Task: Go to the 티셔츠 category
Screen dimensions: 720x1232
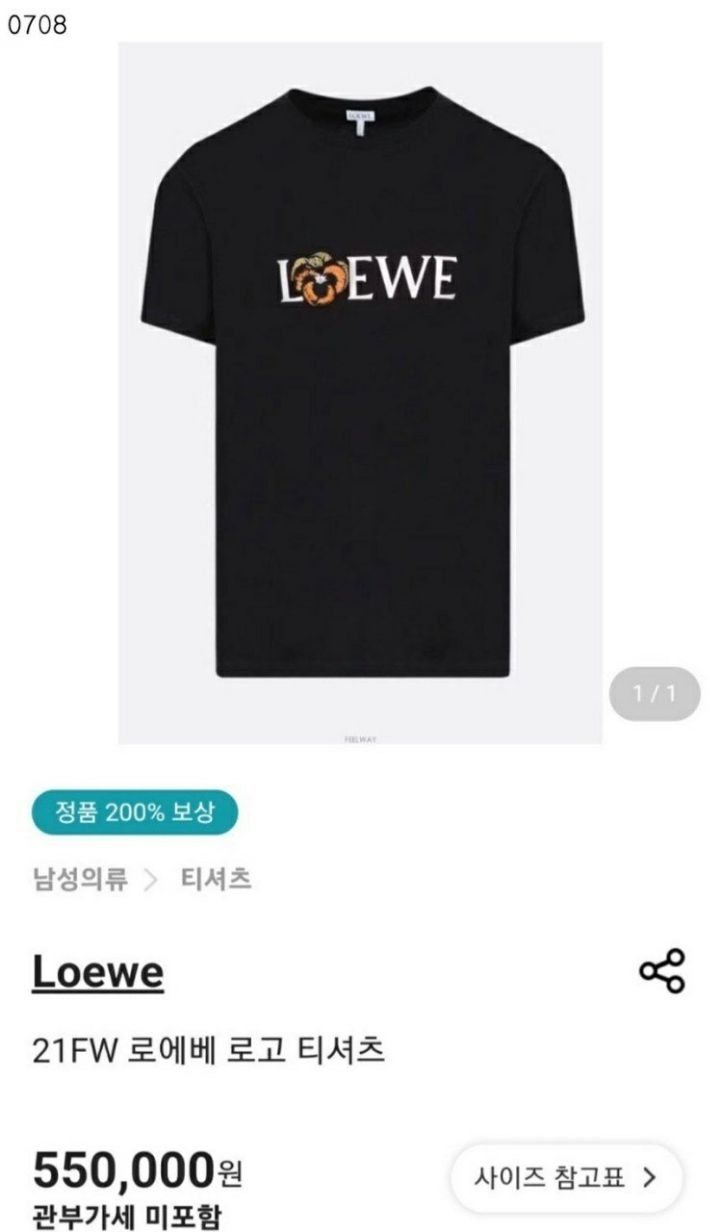Action: pyautogui.click(x=215, y=880)
